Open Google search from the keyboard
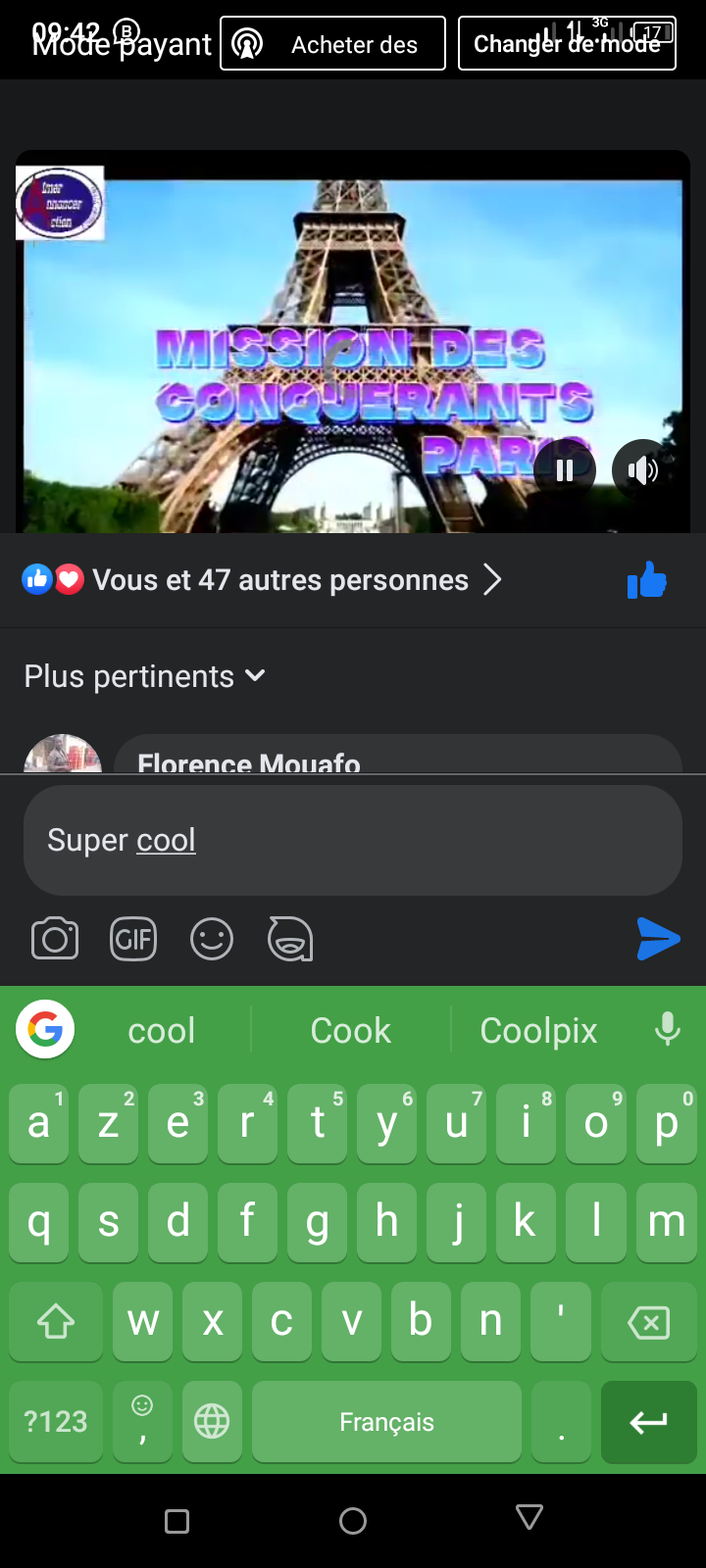 coord(45,1029)
